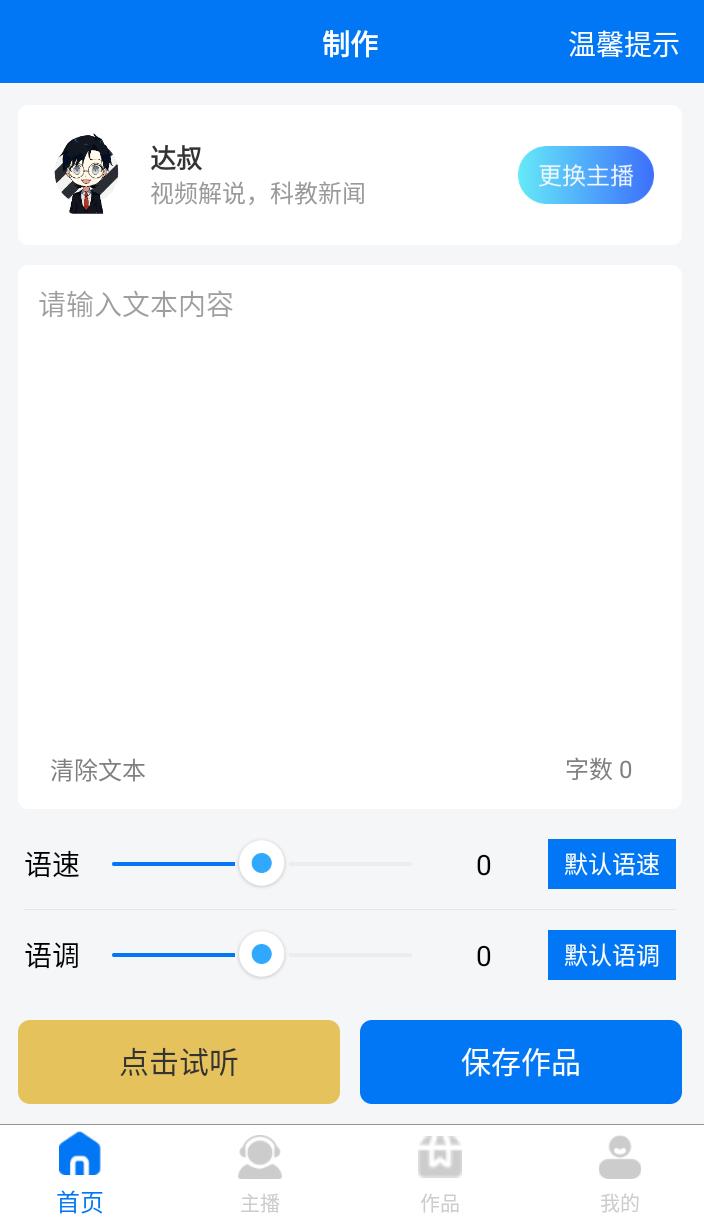Switch to the 主播 tab

pos(260,1172)
